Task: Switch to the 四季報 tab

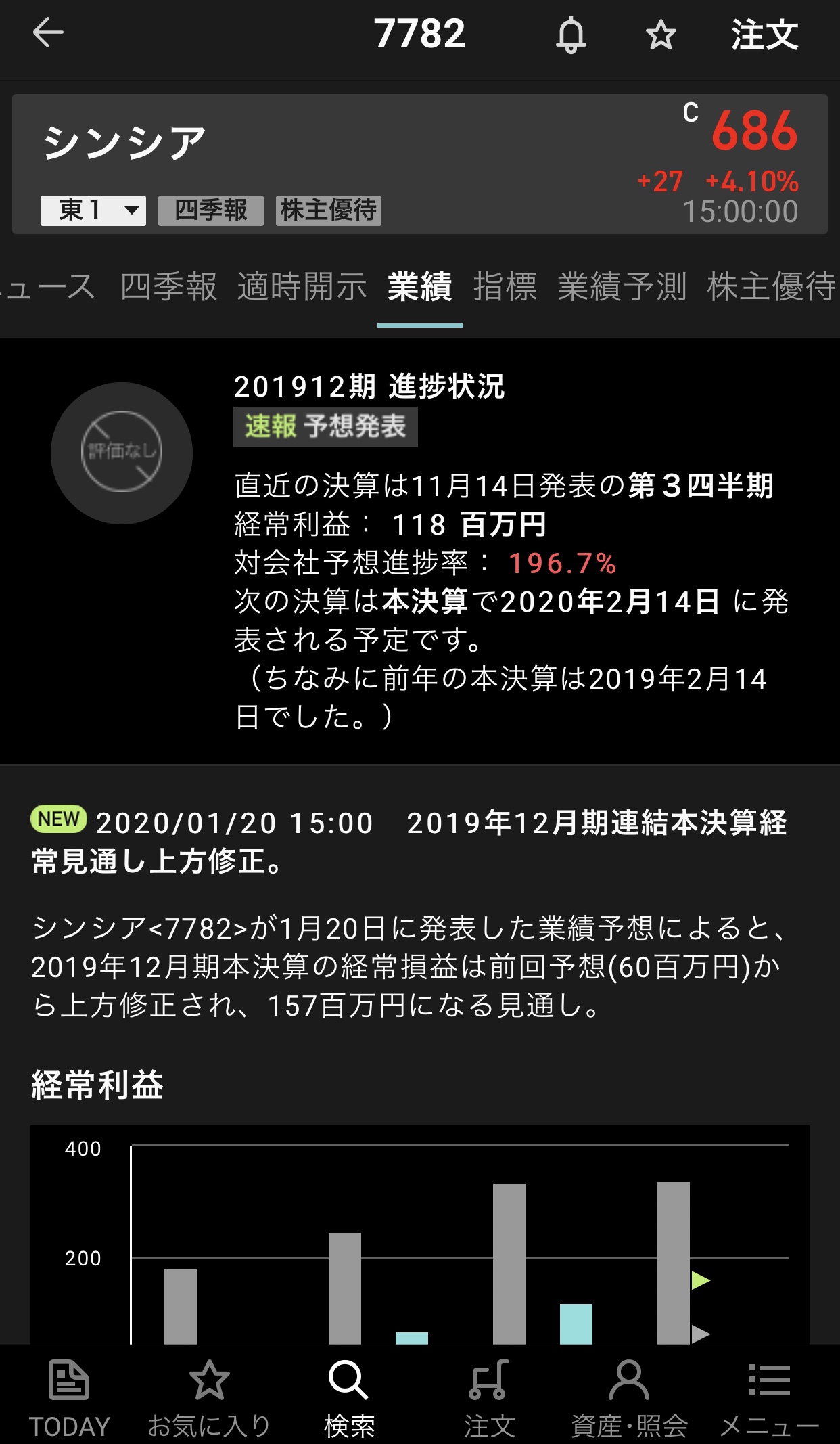Action: (168, 287)
